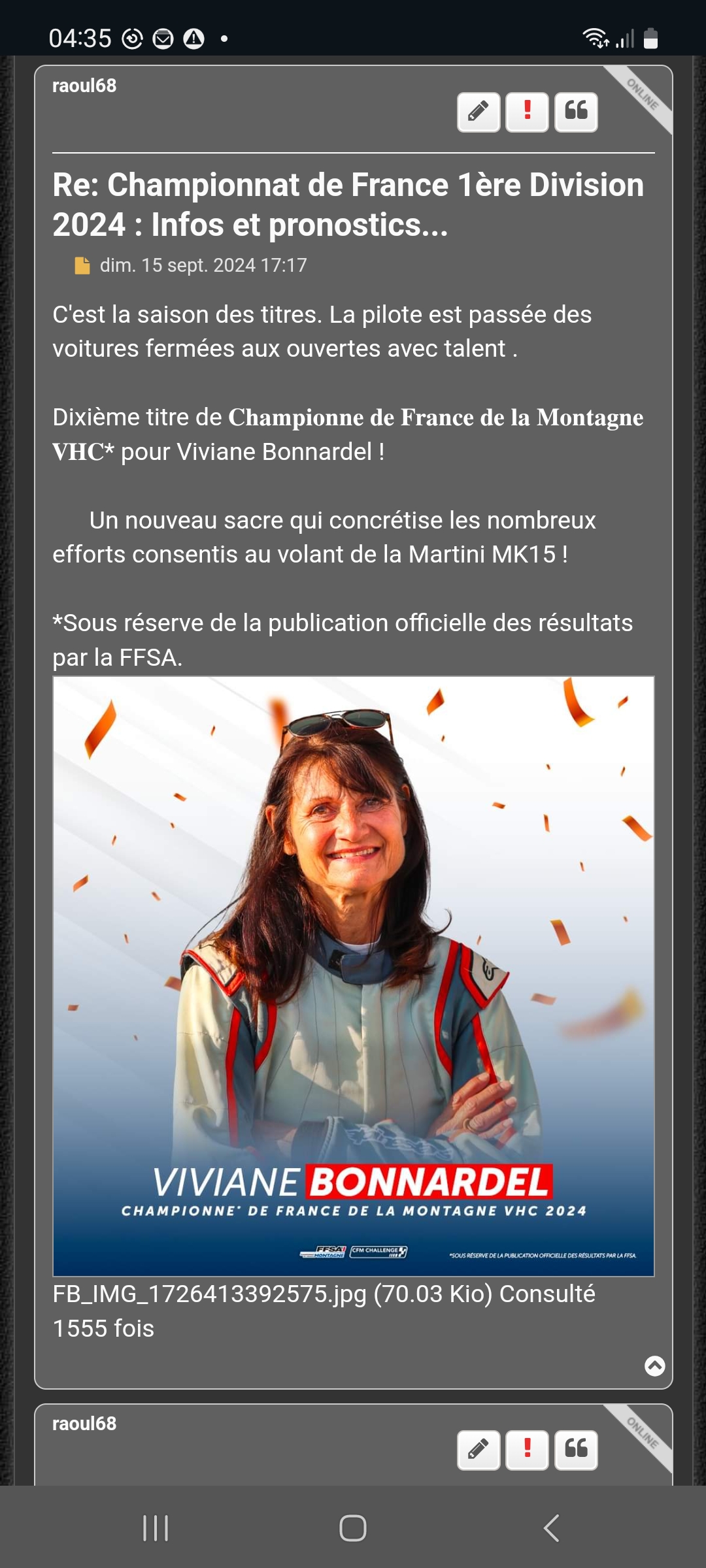This screenshot has width=706, height=1568.
Task: Open the attached image FB_IMG_1726413392575.jpg
Action: click(353, 976)
